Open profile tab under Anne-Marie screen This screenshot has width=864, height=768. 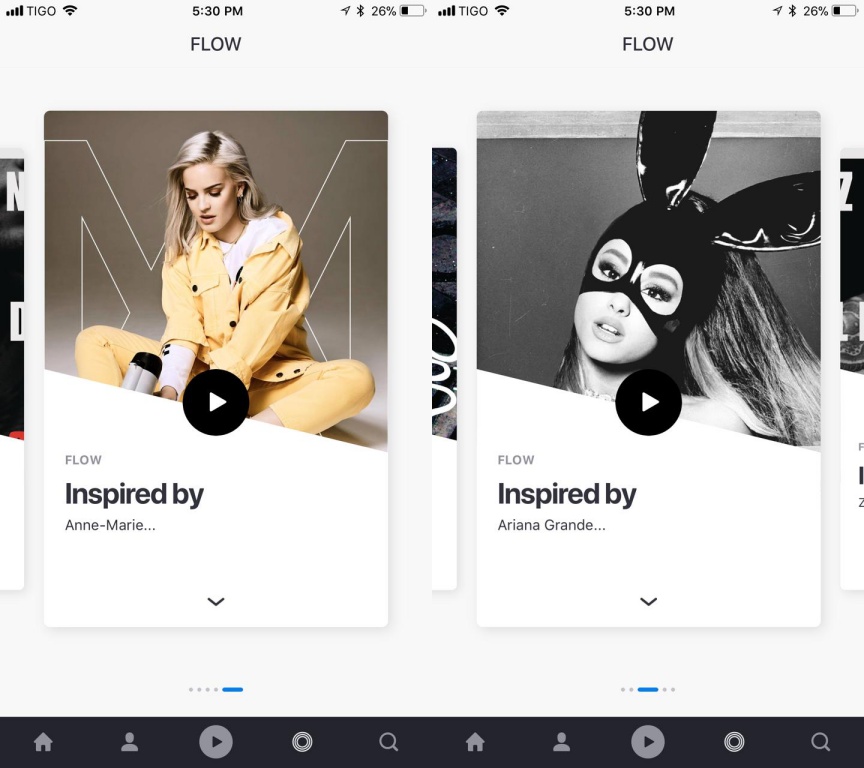point(129,742)
